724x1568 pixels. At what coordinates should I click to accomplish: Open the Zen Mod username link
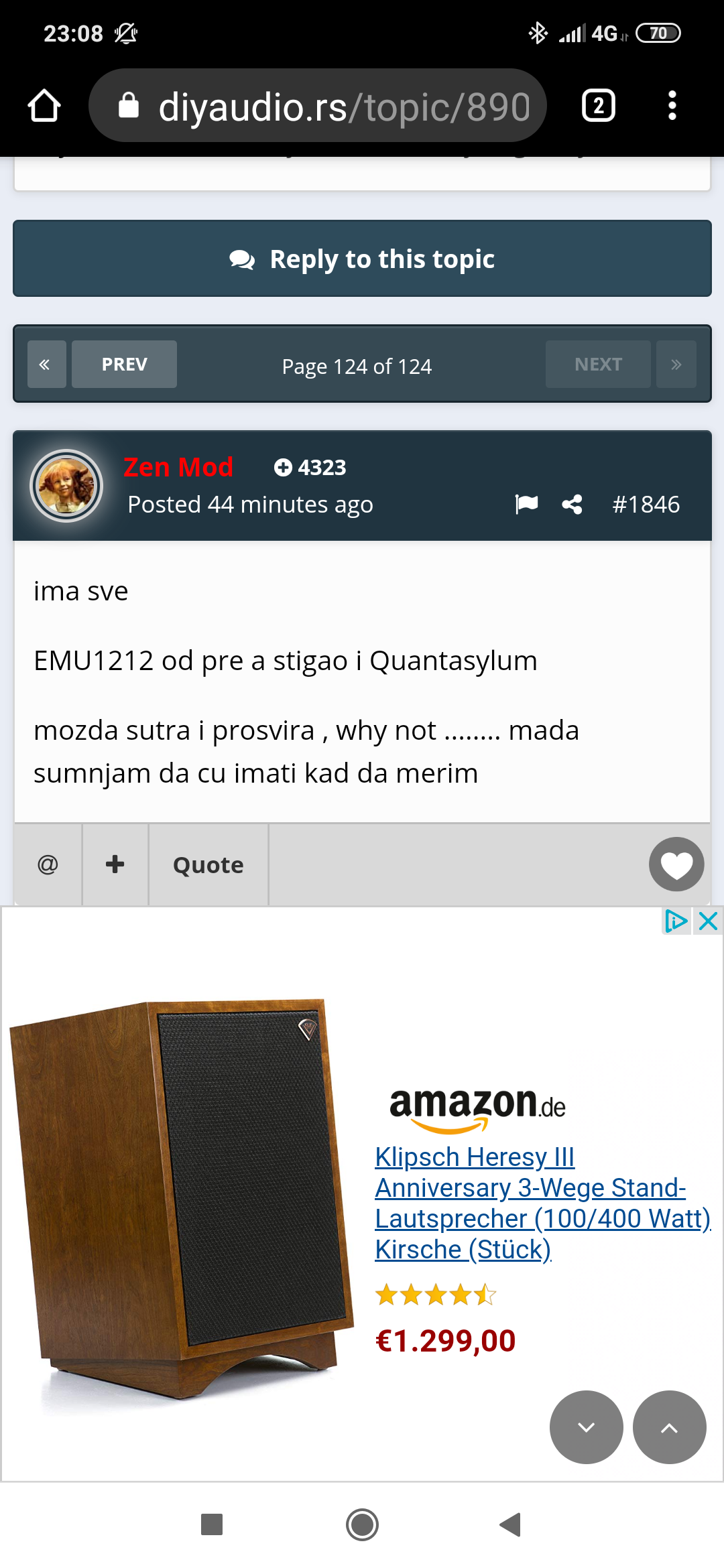click(x=178, y=467)
